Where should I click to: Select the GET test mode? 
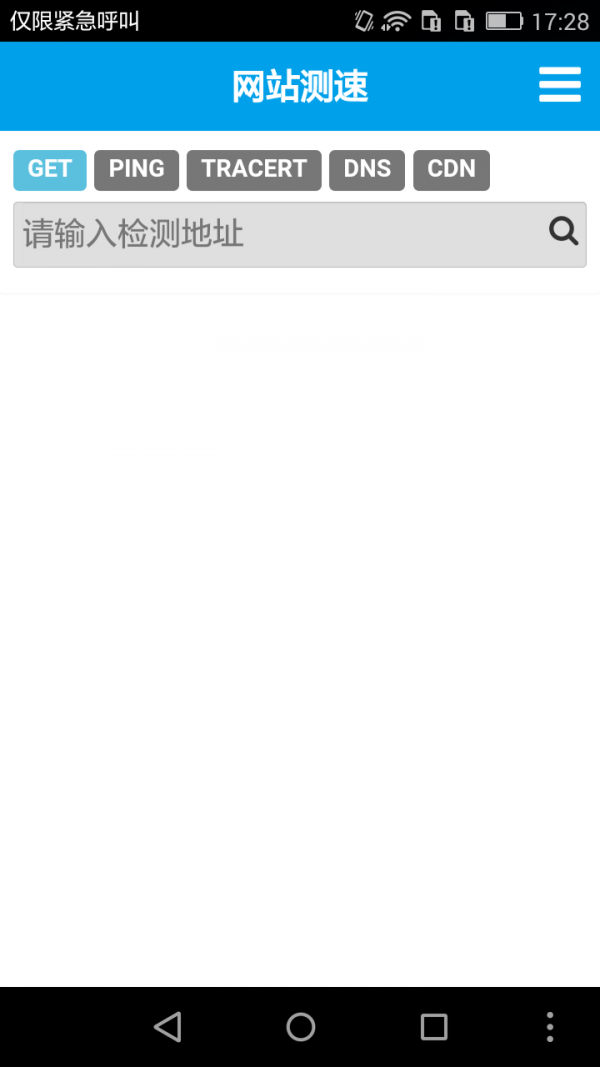pyautogui.click(x=50, y=170)
